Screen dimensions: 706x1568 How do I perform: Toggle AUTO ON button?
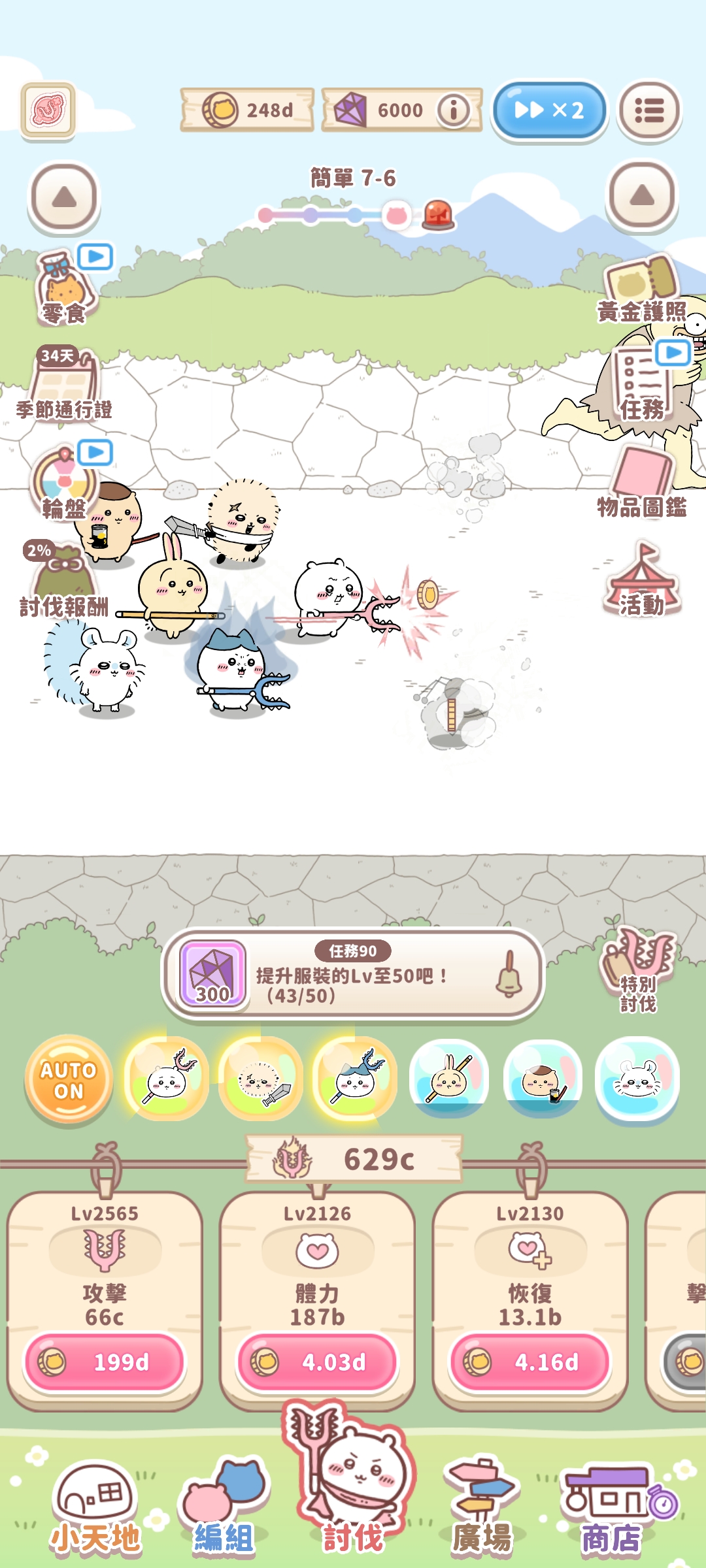click(x=69, y=1079)
